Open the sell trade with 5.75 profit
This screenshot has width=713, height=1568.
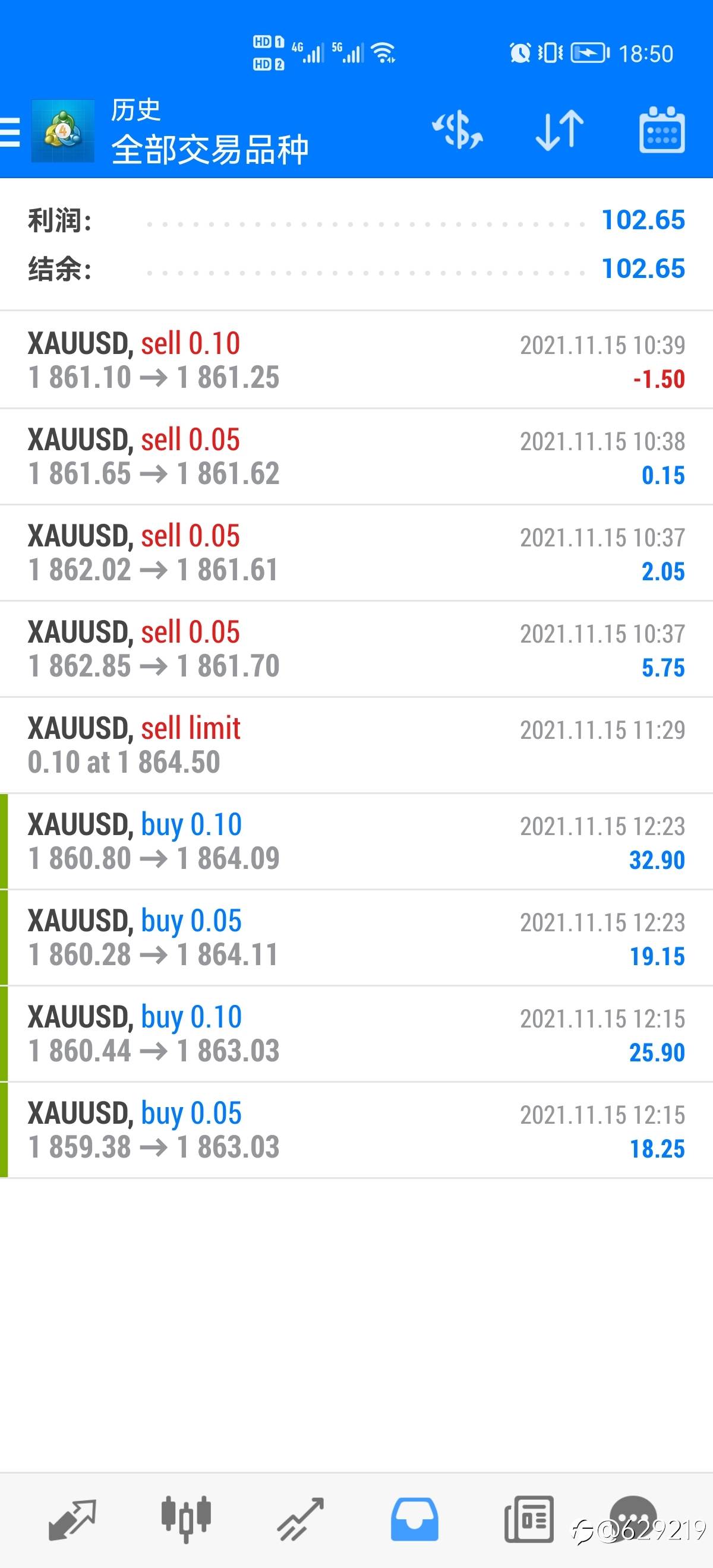[x=356, y=649]
